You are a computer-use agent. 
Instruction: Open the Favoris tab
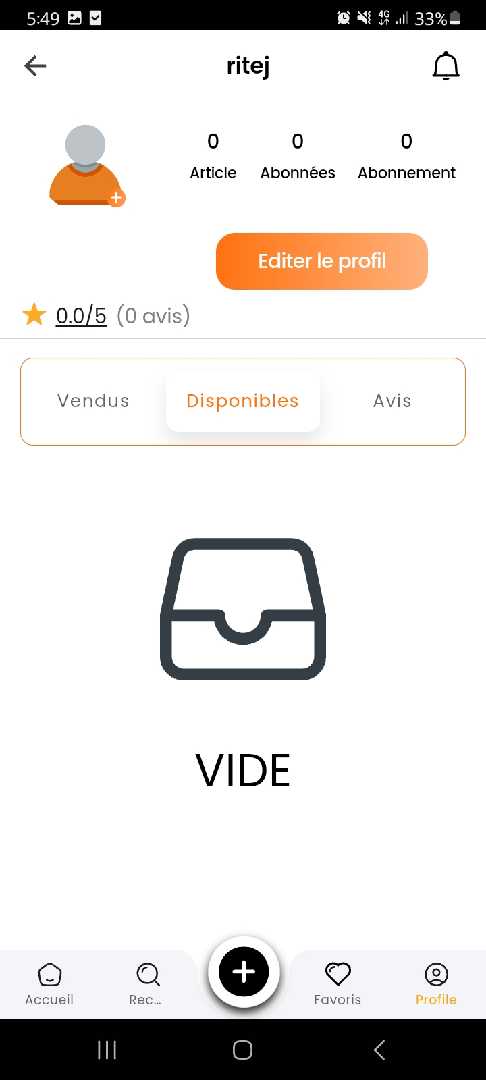pos(337,984)
